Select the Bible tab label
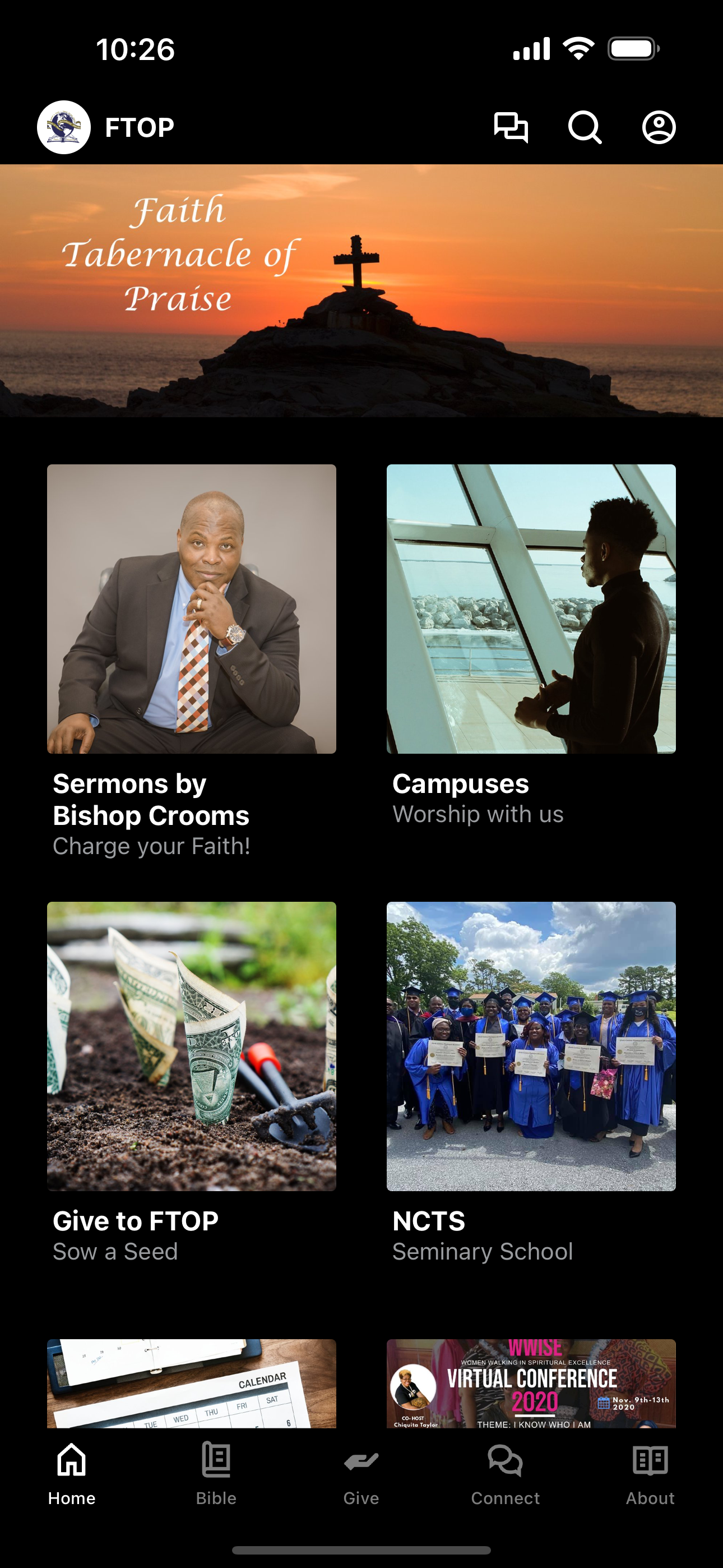This screenshot has height=1568, width=723. click(216, 1498)
